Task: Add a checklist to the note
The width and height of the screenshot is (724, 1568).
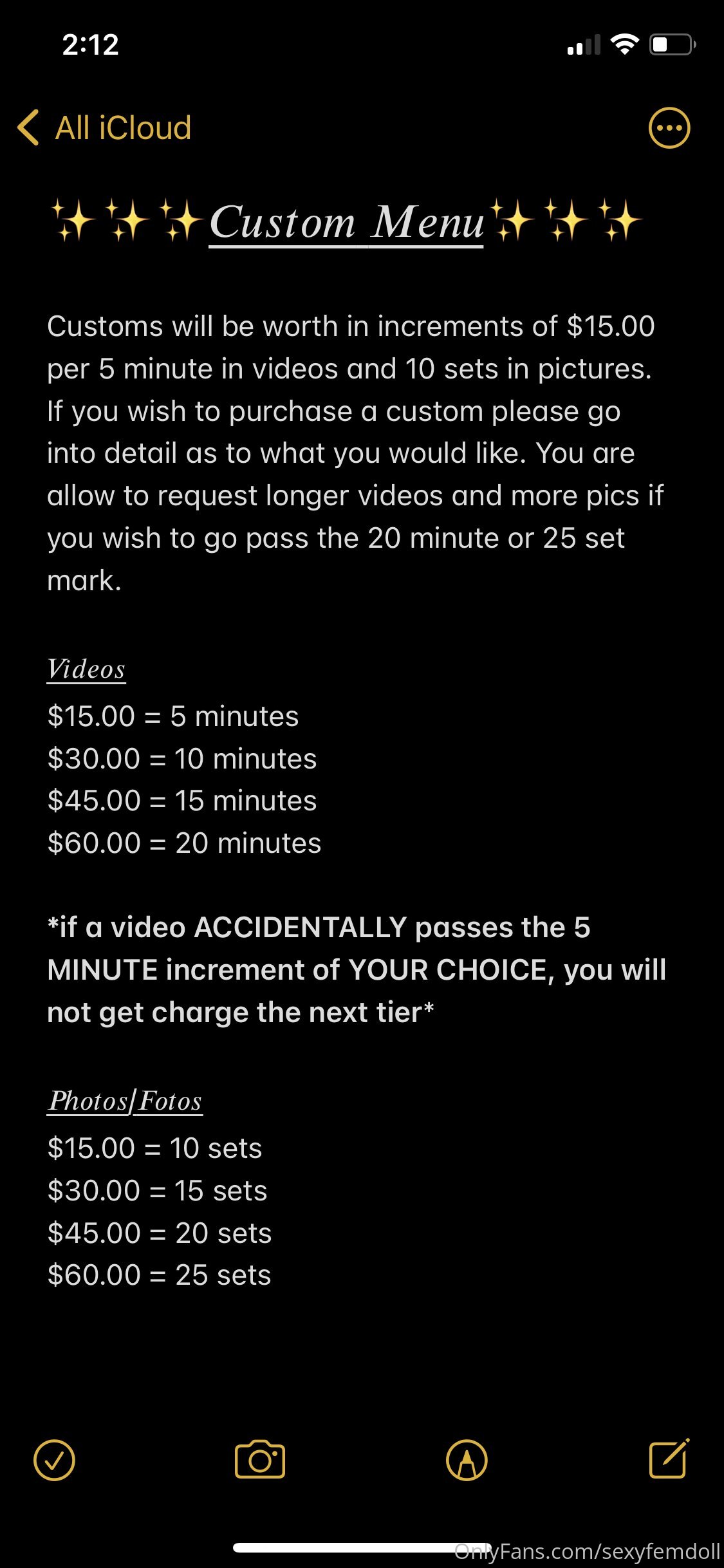Action: pos(54,1460)
